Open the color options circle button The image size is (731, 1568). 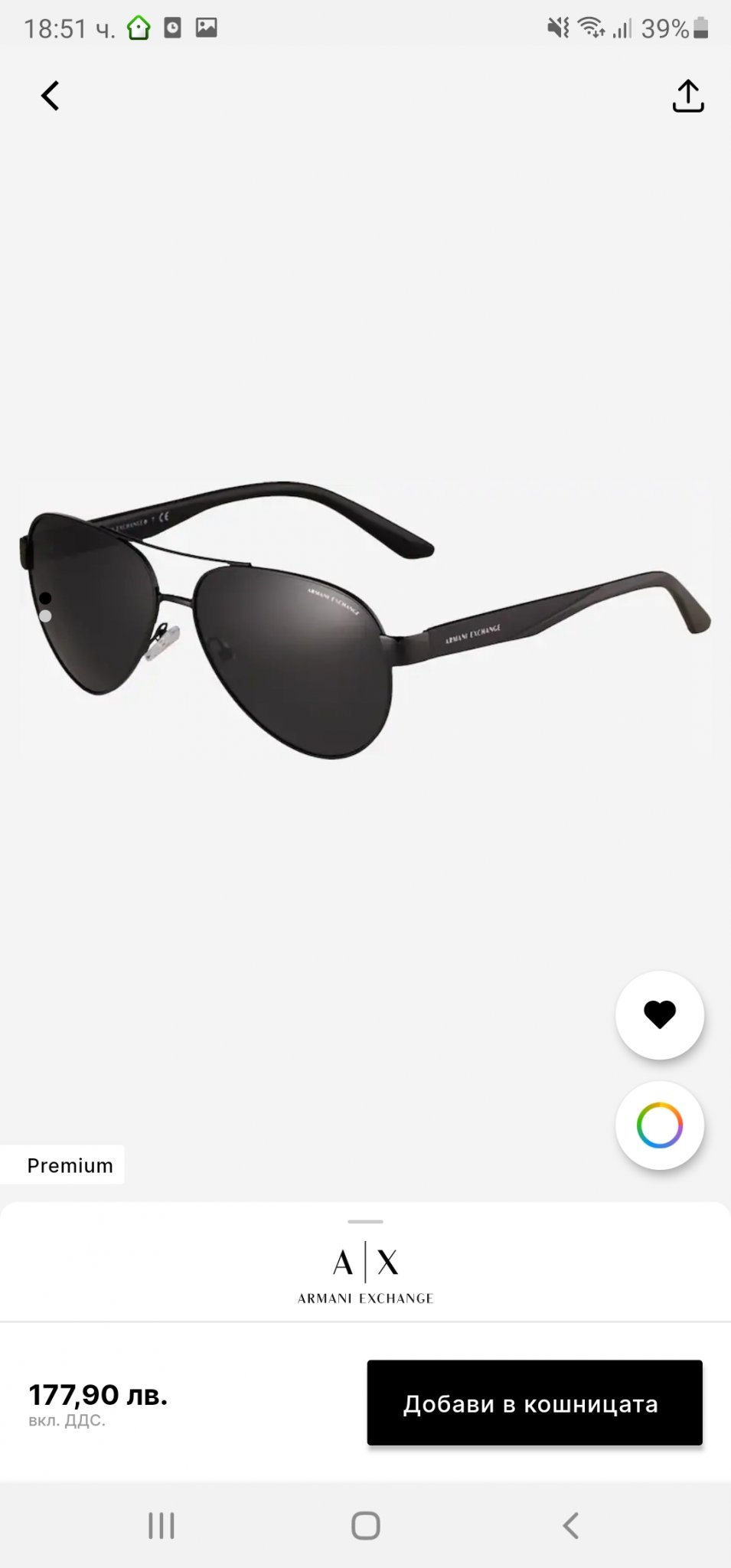[x=659, y=1125]
